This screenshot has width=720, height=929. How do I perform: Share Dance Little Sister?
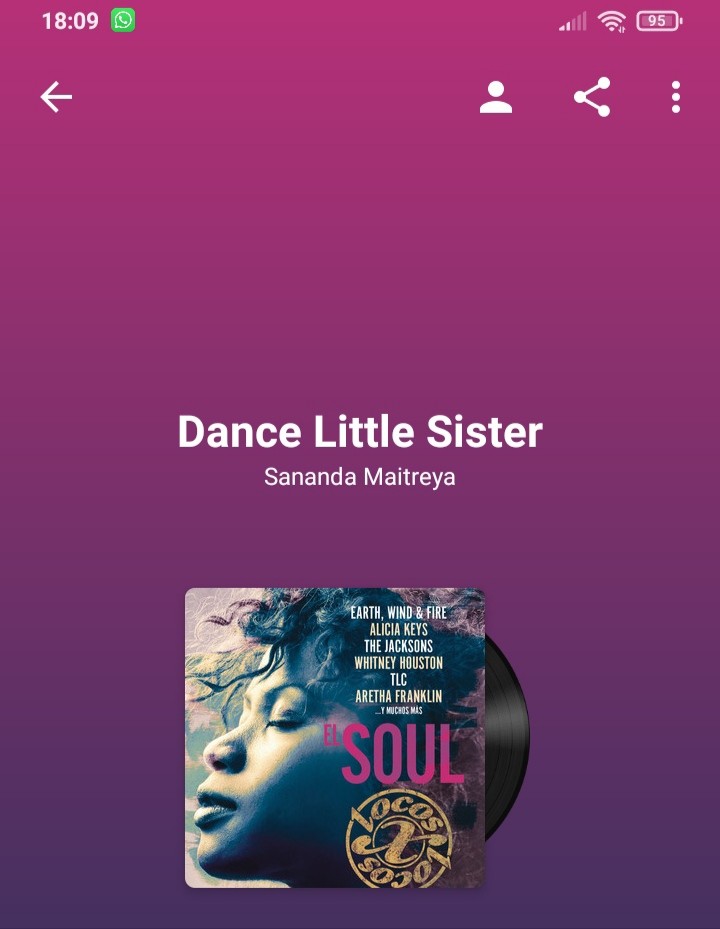592,97
